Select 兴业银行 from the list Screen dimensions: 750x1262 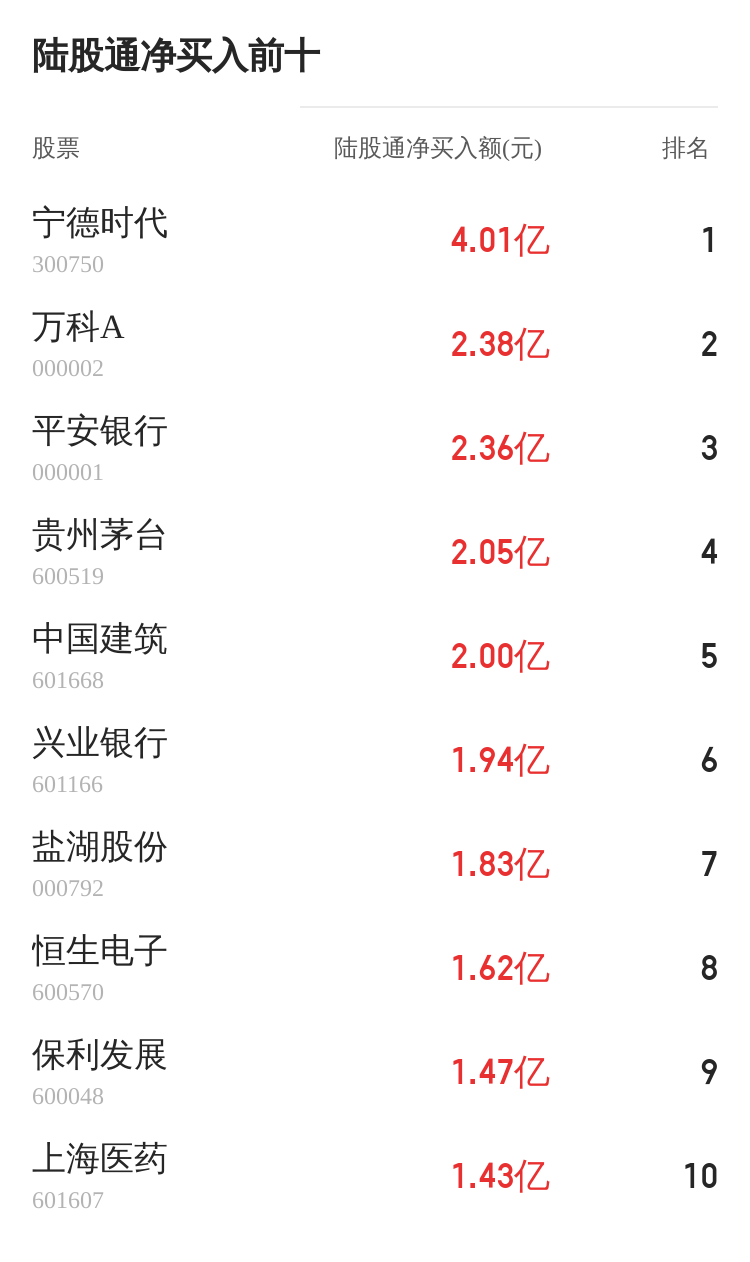click(x=100, y=744)
